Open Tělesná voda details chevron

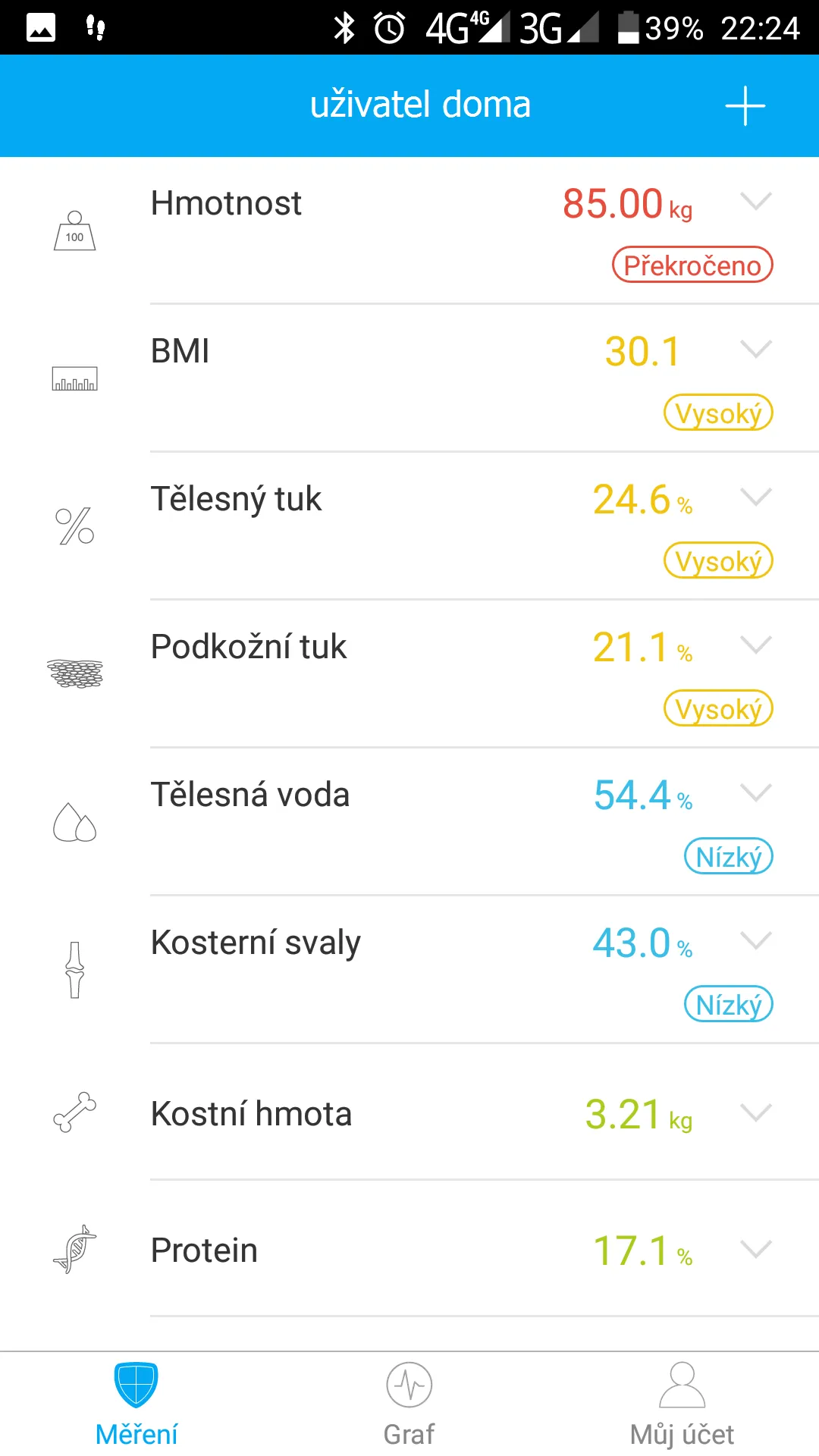(755, 793)
